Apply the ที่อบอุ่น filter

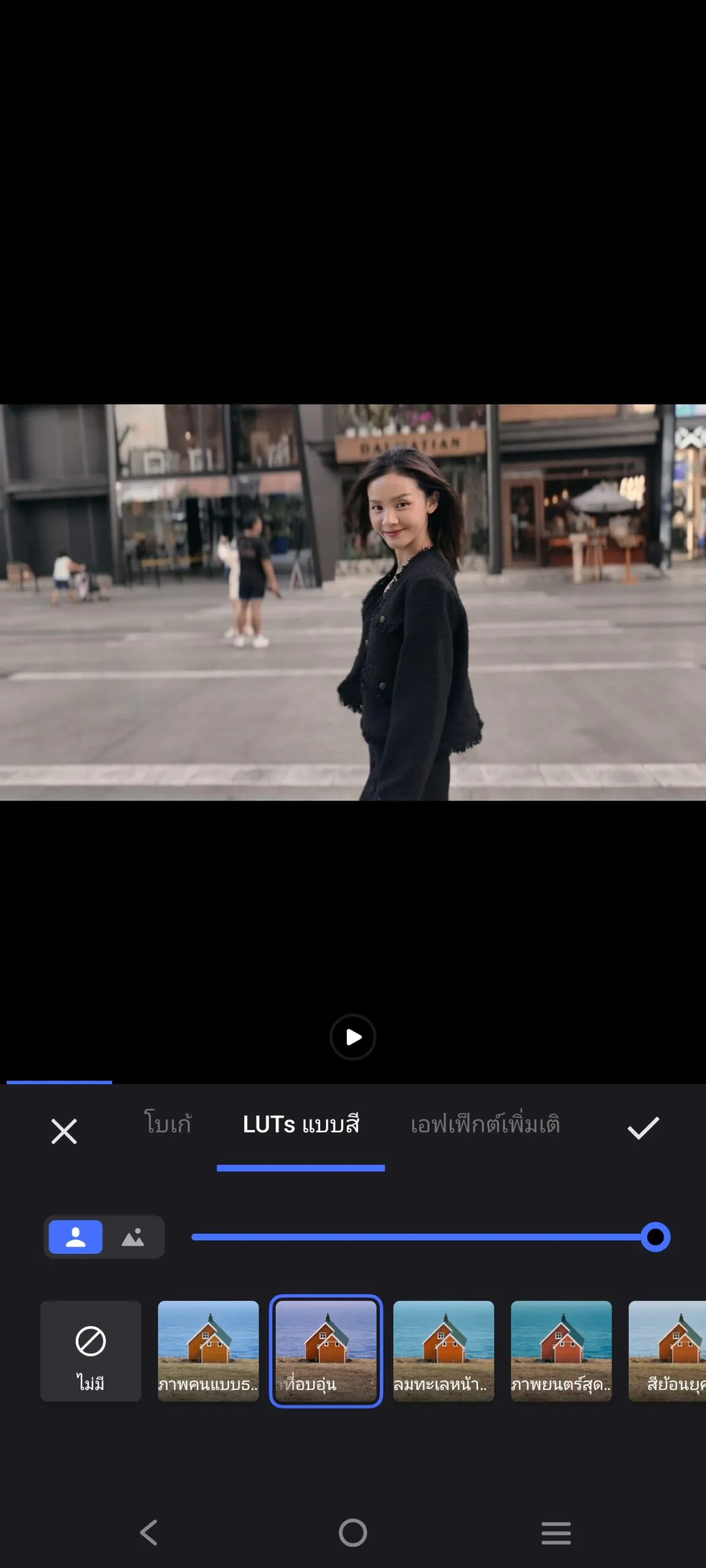point(326,1351)
